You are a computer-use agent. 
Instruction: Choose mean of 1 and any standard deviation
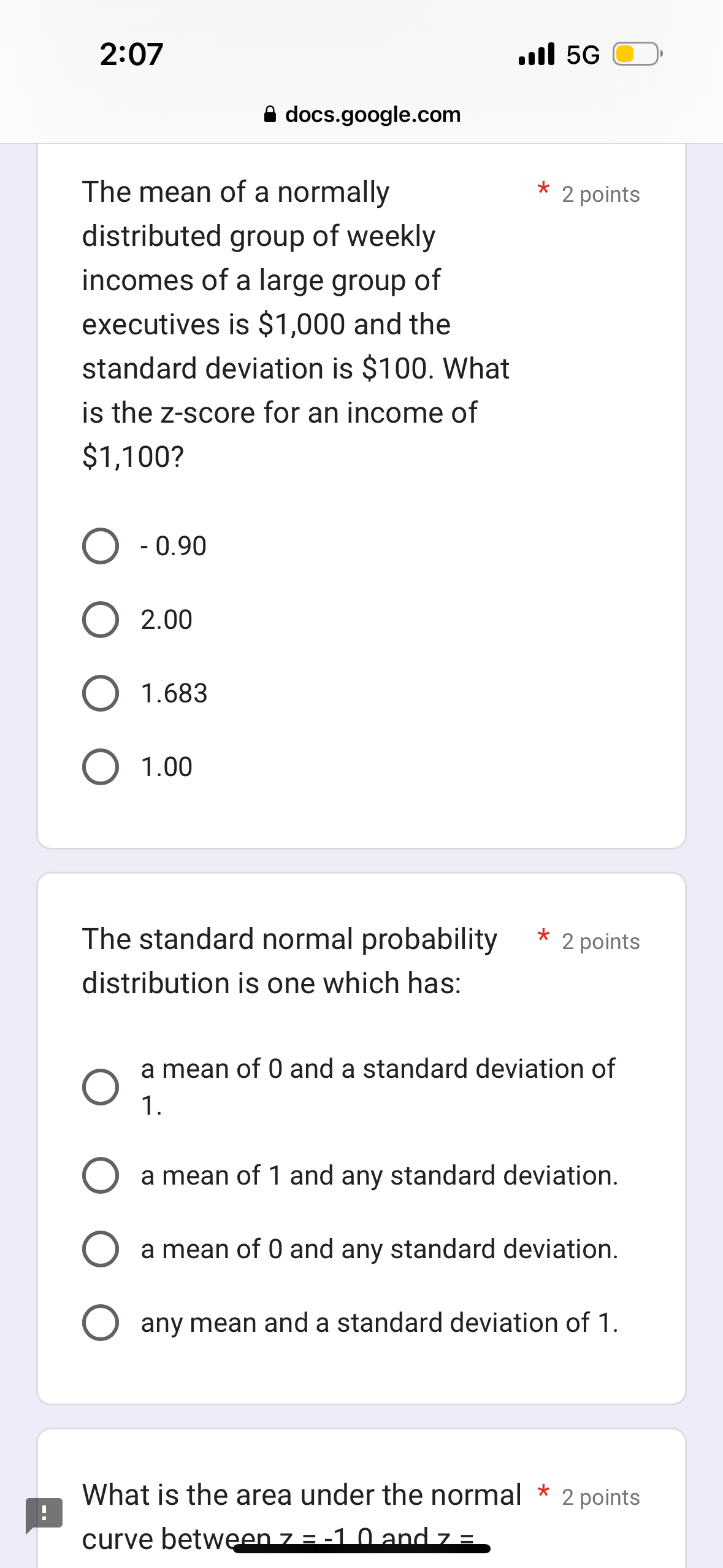(x=101, y=1175)
